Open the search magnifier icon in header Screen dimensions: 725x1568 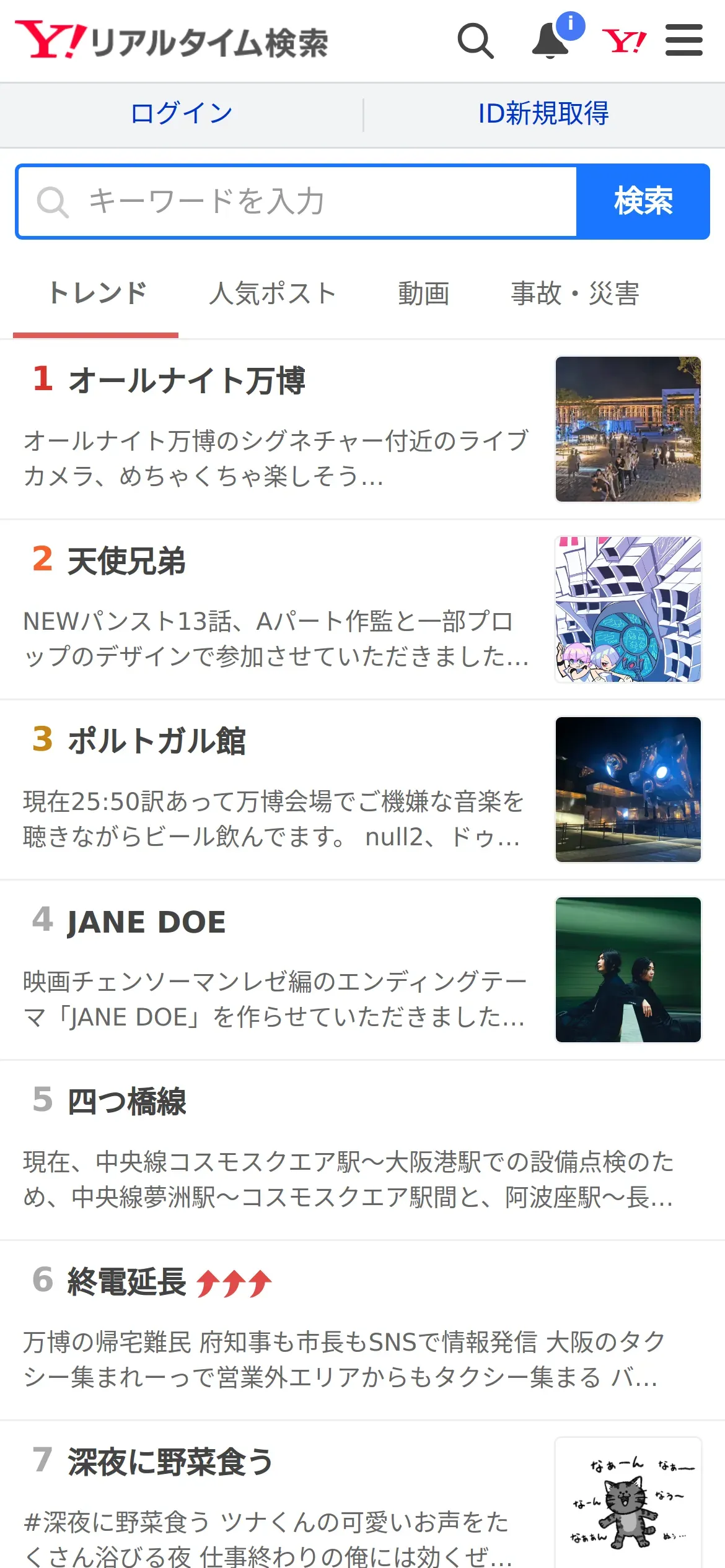(475, 41)
